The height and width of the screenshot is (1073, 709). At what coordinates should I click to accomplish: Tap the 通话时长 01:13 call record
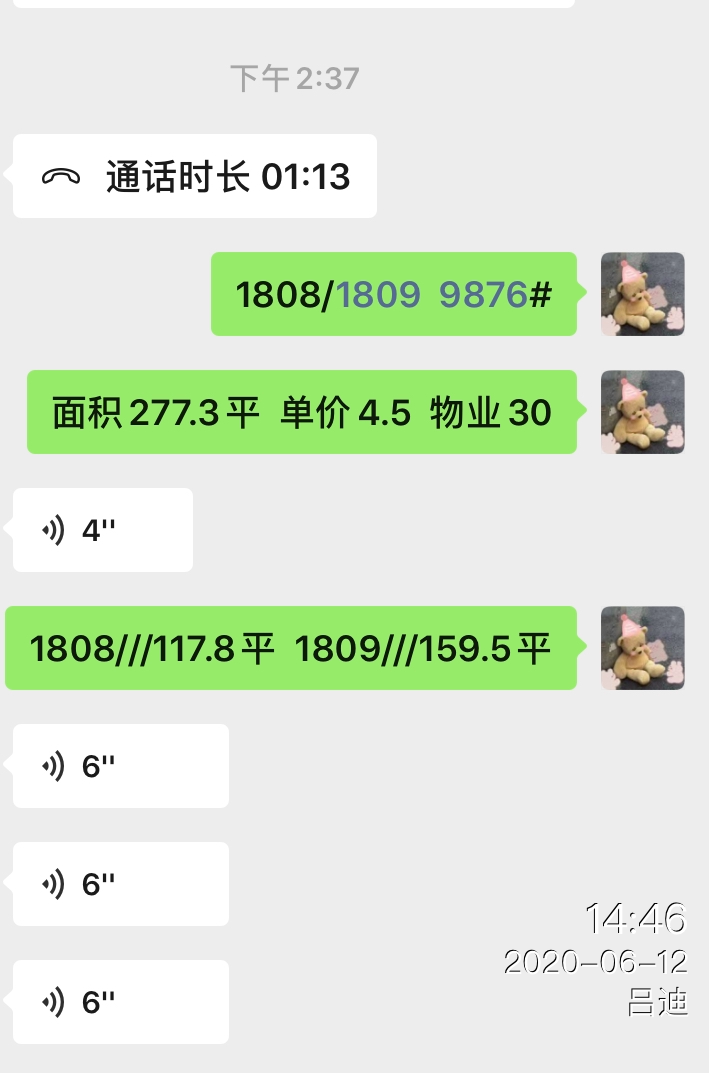coord(195,177)
